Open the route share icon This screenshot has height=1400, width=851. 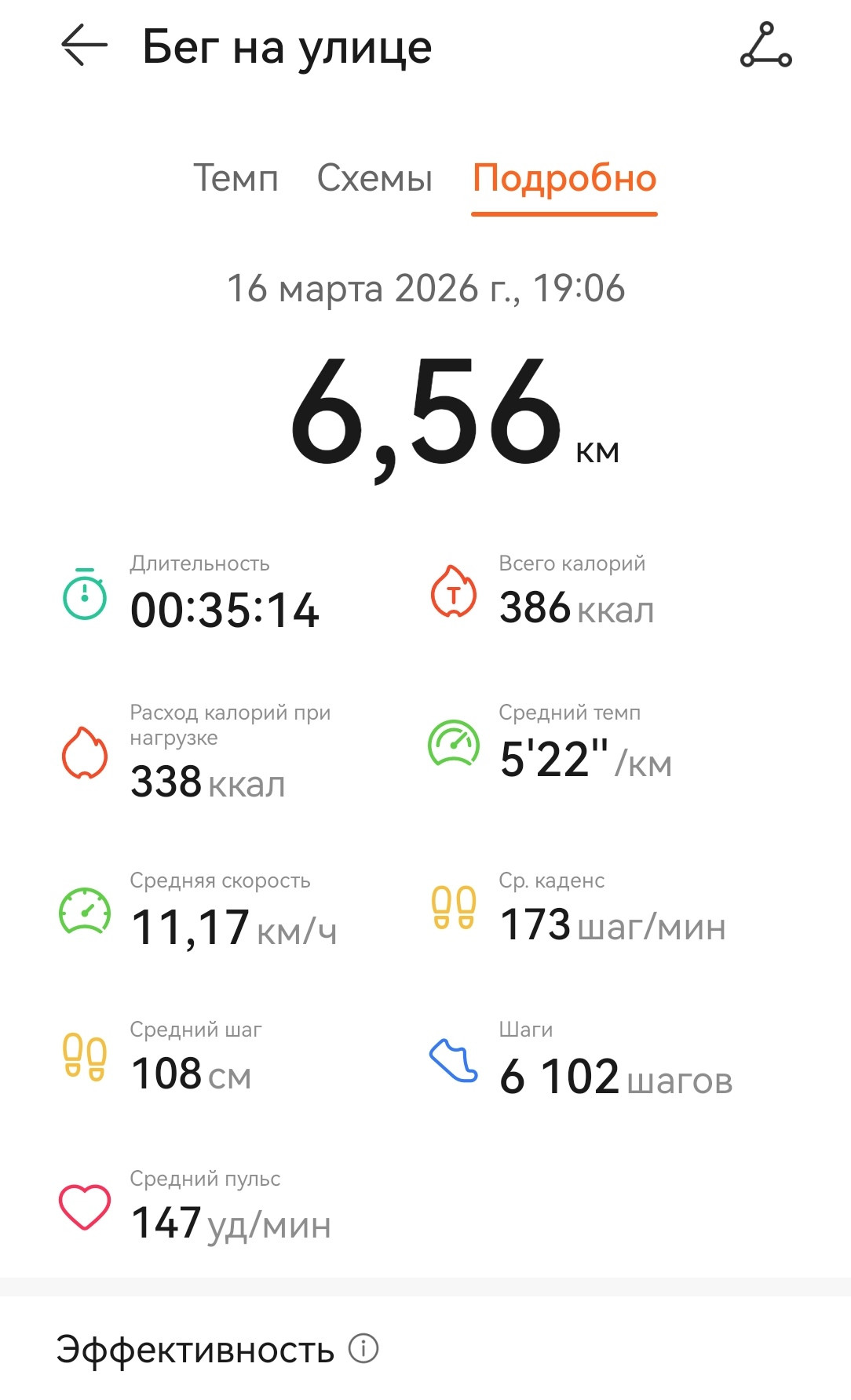point(766,46)
